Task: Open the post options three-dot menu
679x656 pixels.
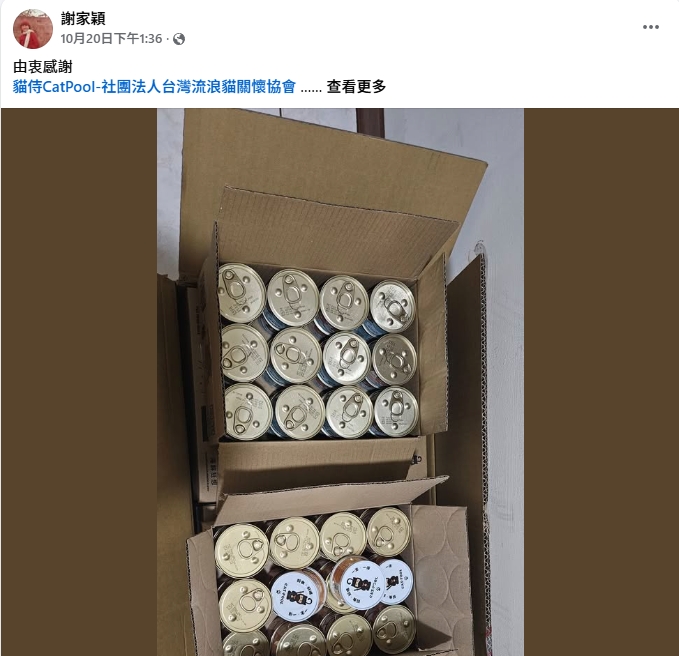Action: (651, 27)
